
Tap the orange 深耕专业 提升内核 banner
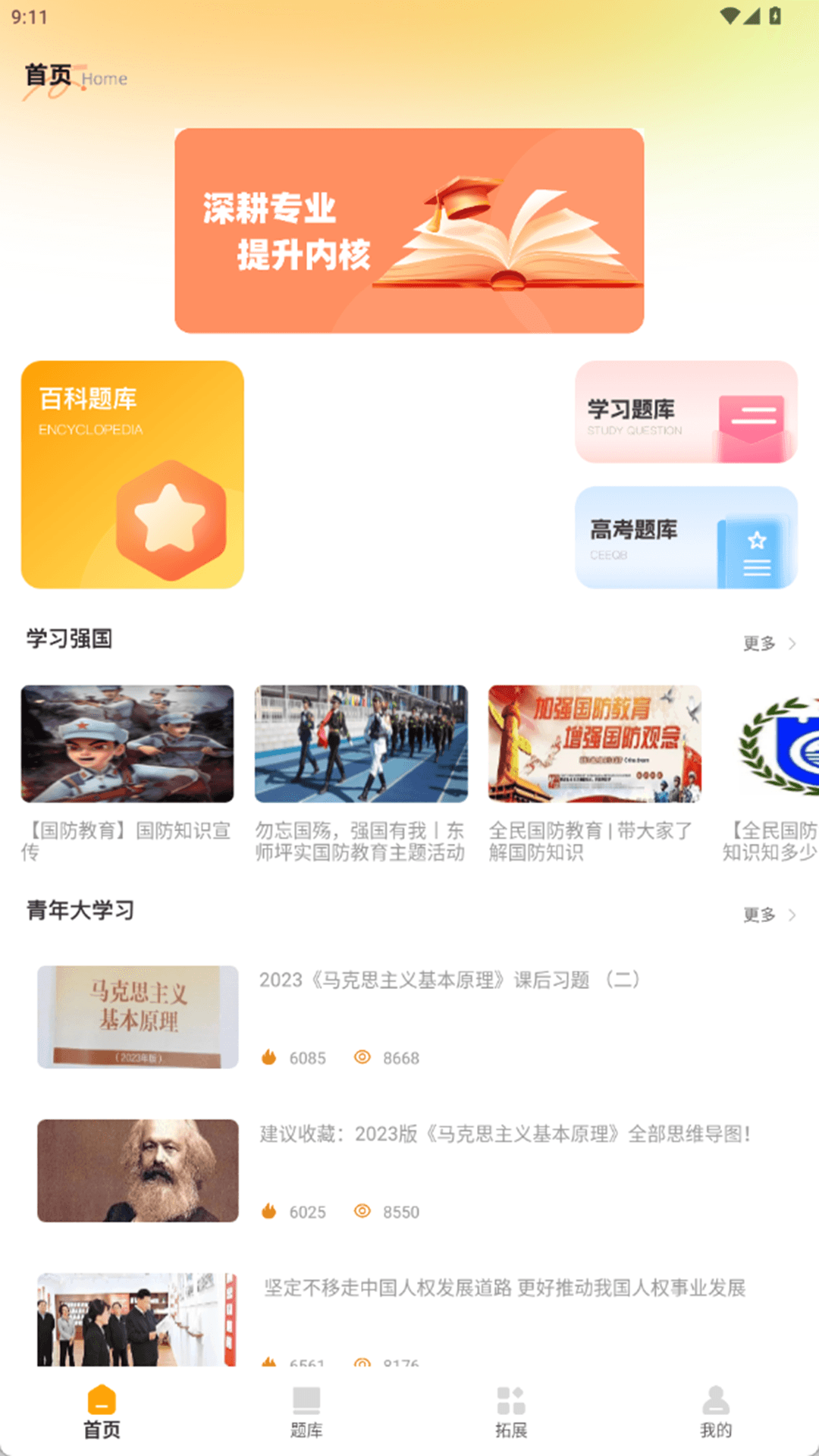(409, 230)
